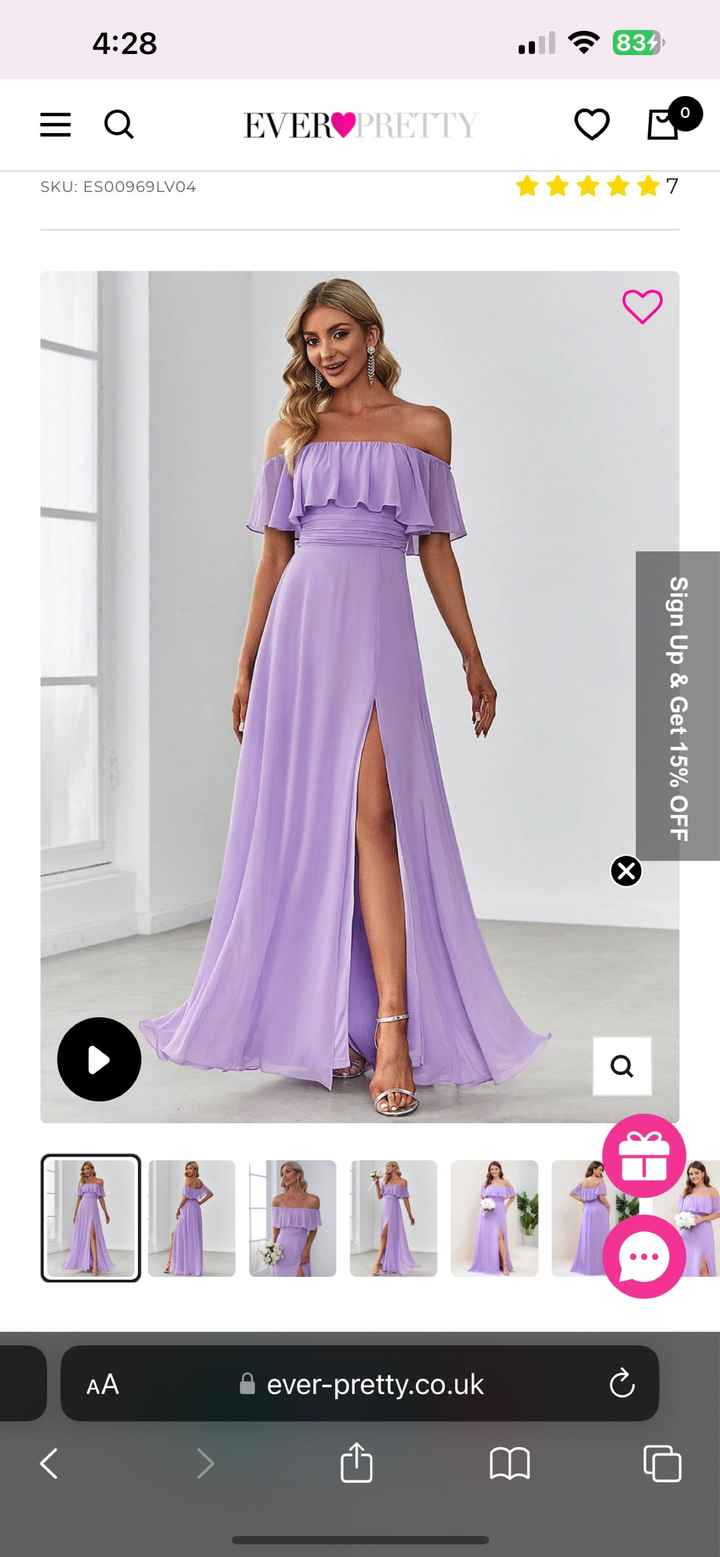This screenshot has height=1557, width=720.
Task: Open the 7 customer reviews link
Action: (x=671, y=186)
